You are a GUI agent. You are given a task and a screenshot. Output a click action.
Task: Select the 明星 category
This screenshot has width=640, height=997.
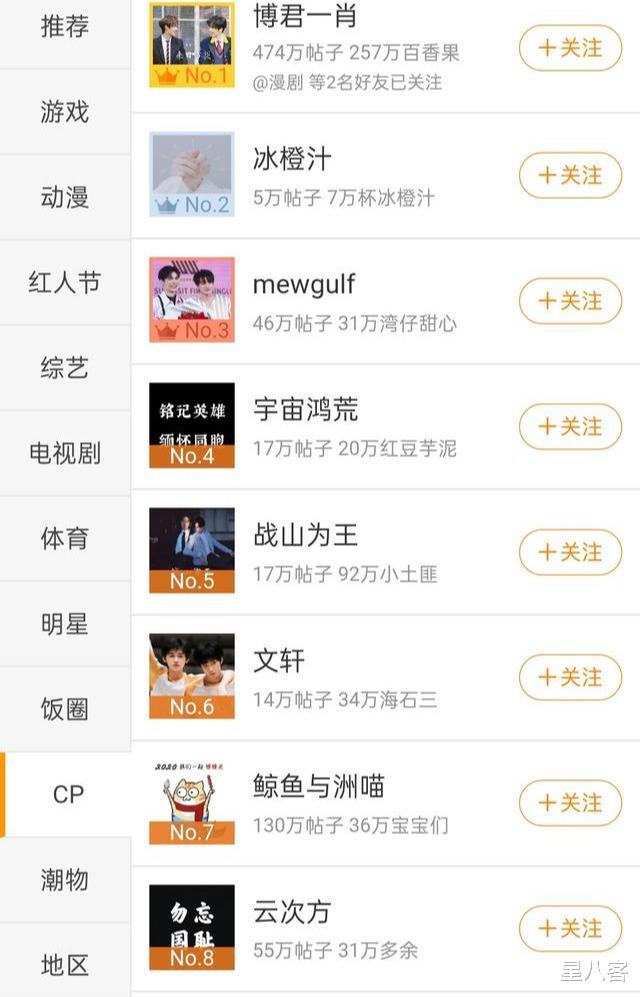[65, 624]
